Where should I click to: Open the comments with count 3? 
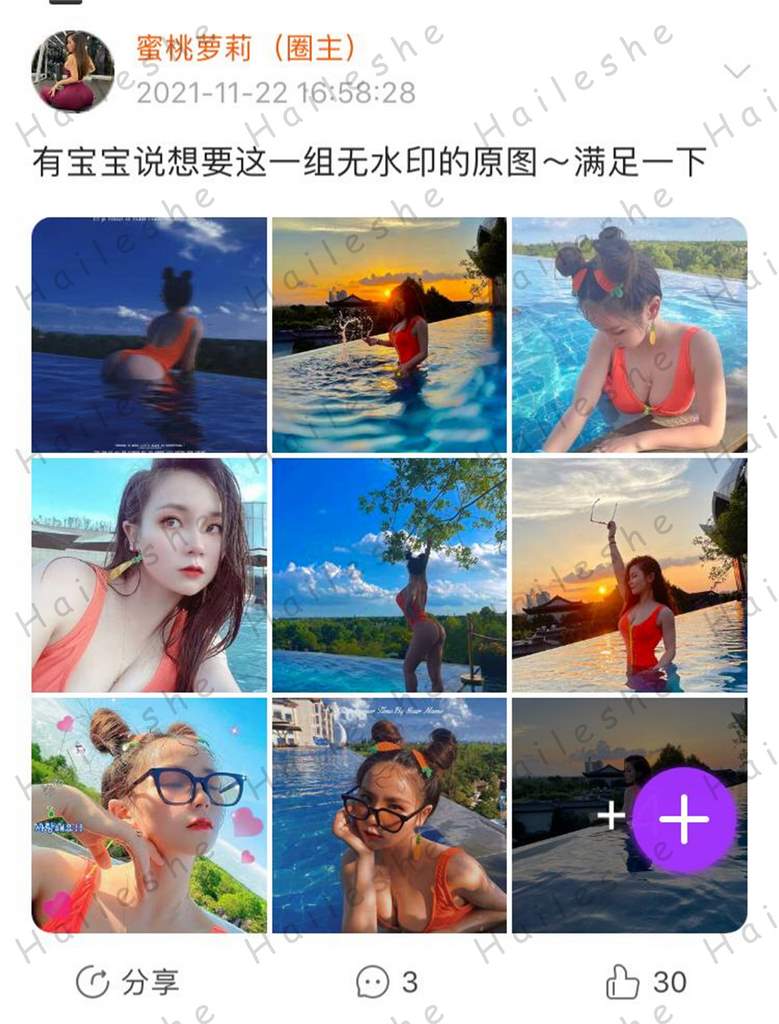(x=387, y=982)
